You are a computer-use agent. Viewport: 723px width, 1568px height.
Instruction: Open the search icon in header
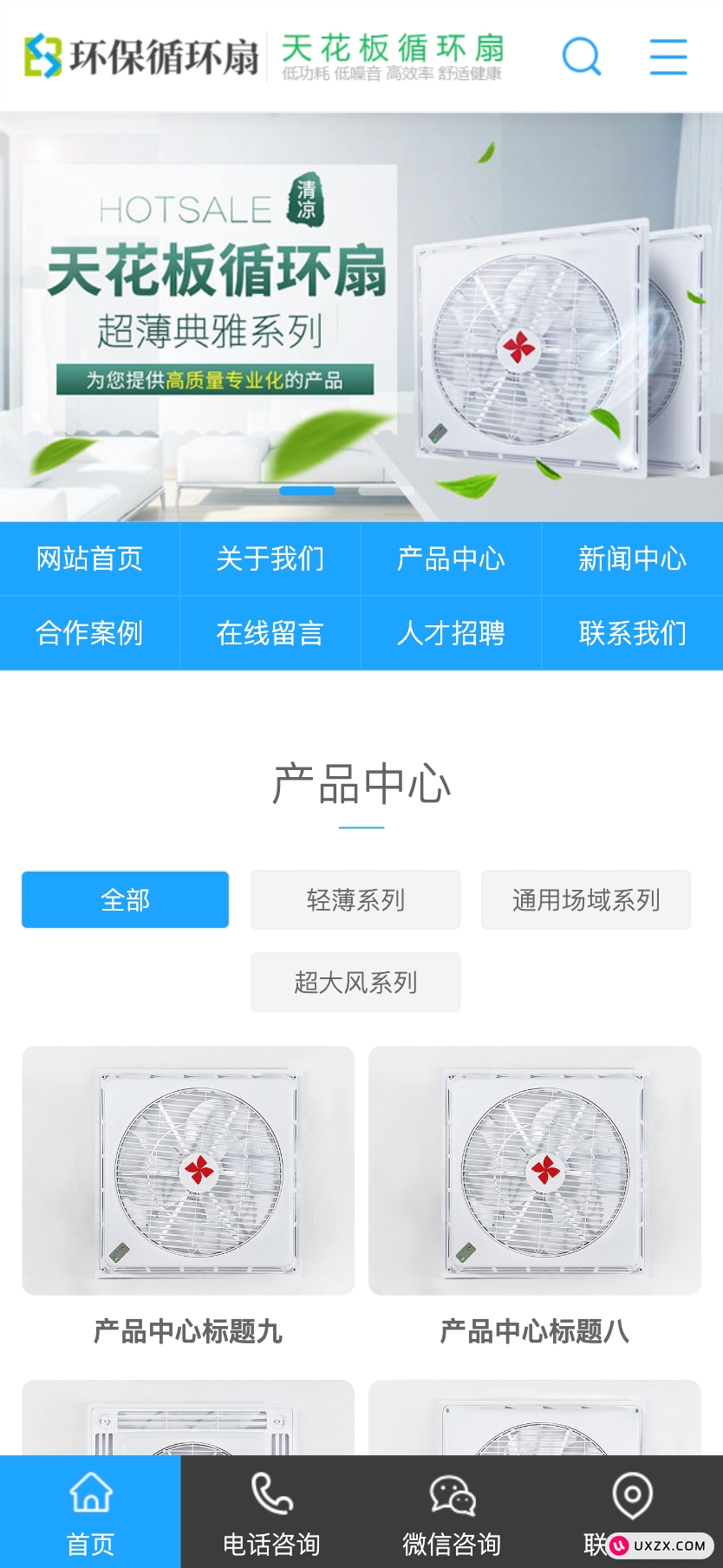[581, 56]
